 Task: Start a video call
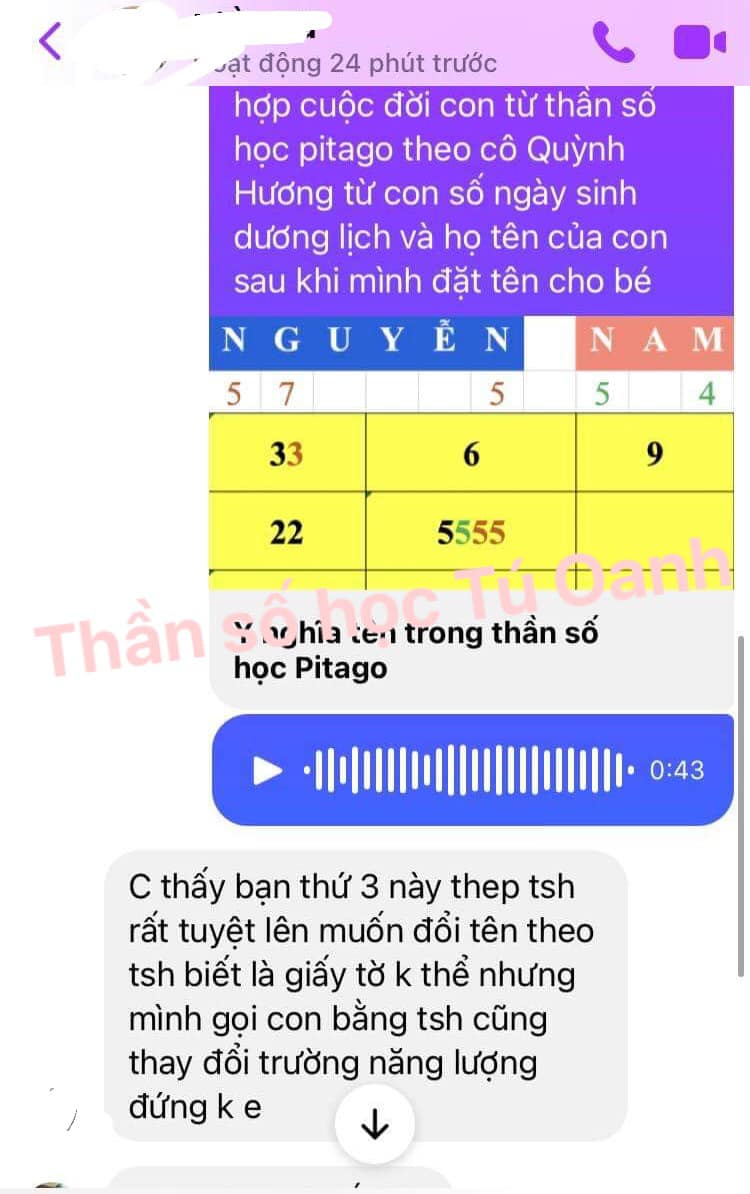coord(699,42)
